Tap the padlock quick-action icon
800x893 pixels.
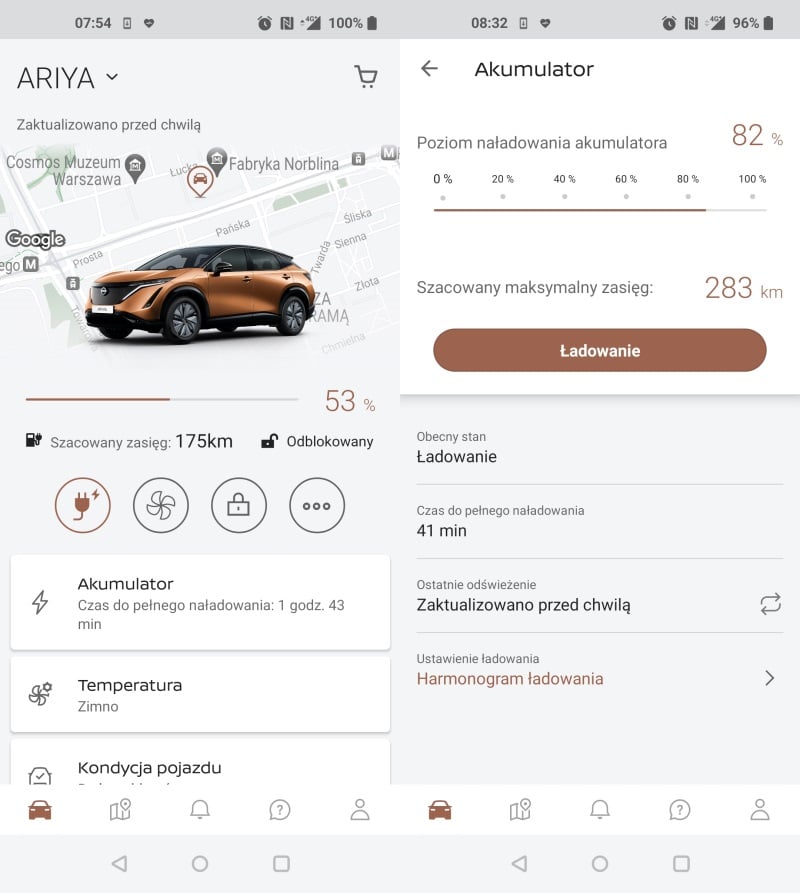[x=239, y=506]
